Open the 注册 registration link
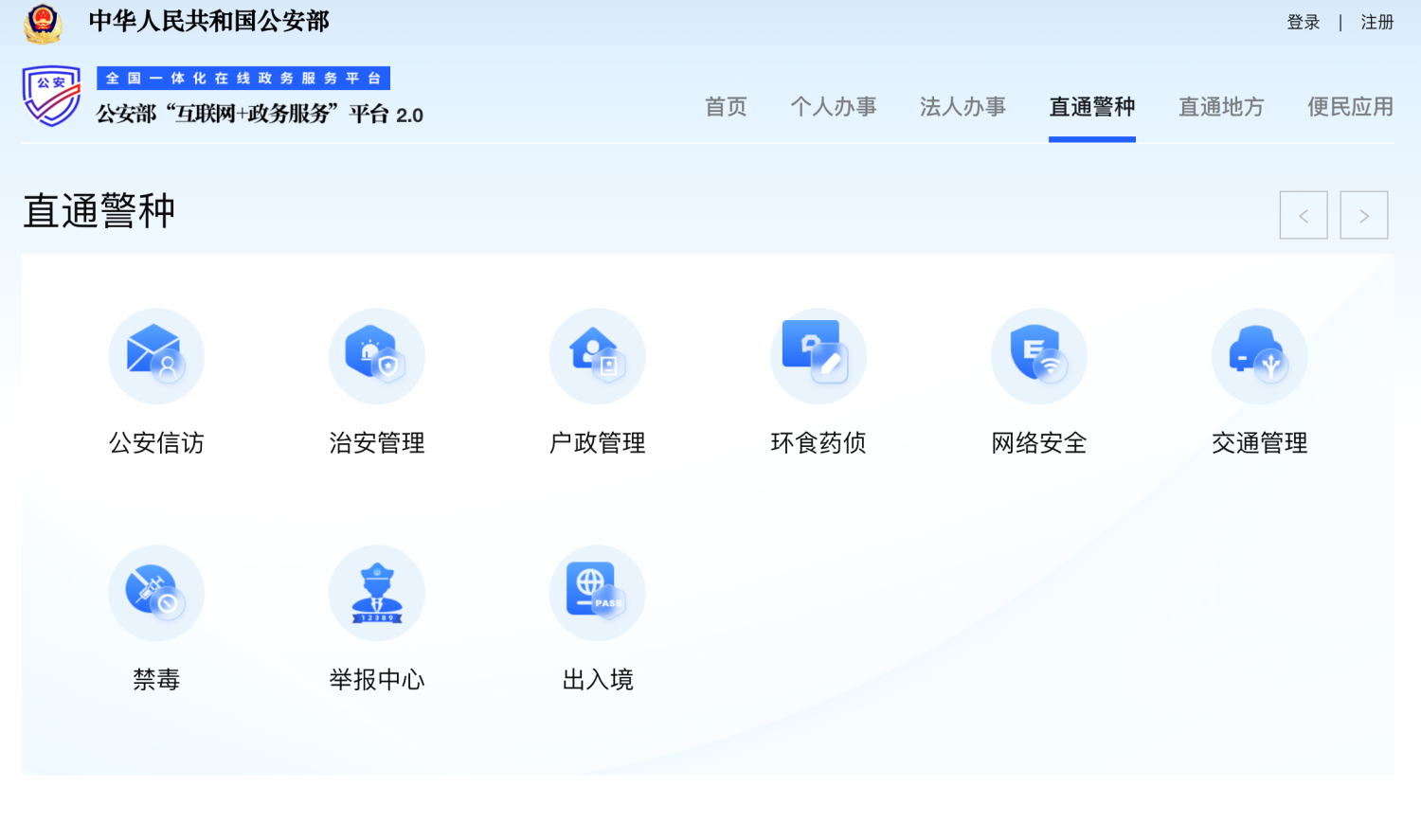 click(x=1376, y=22)
